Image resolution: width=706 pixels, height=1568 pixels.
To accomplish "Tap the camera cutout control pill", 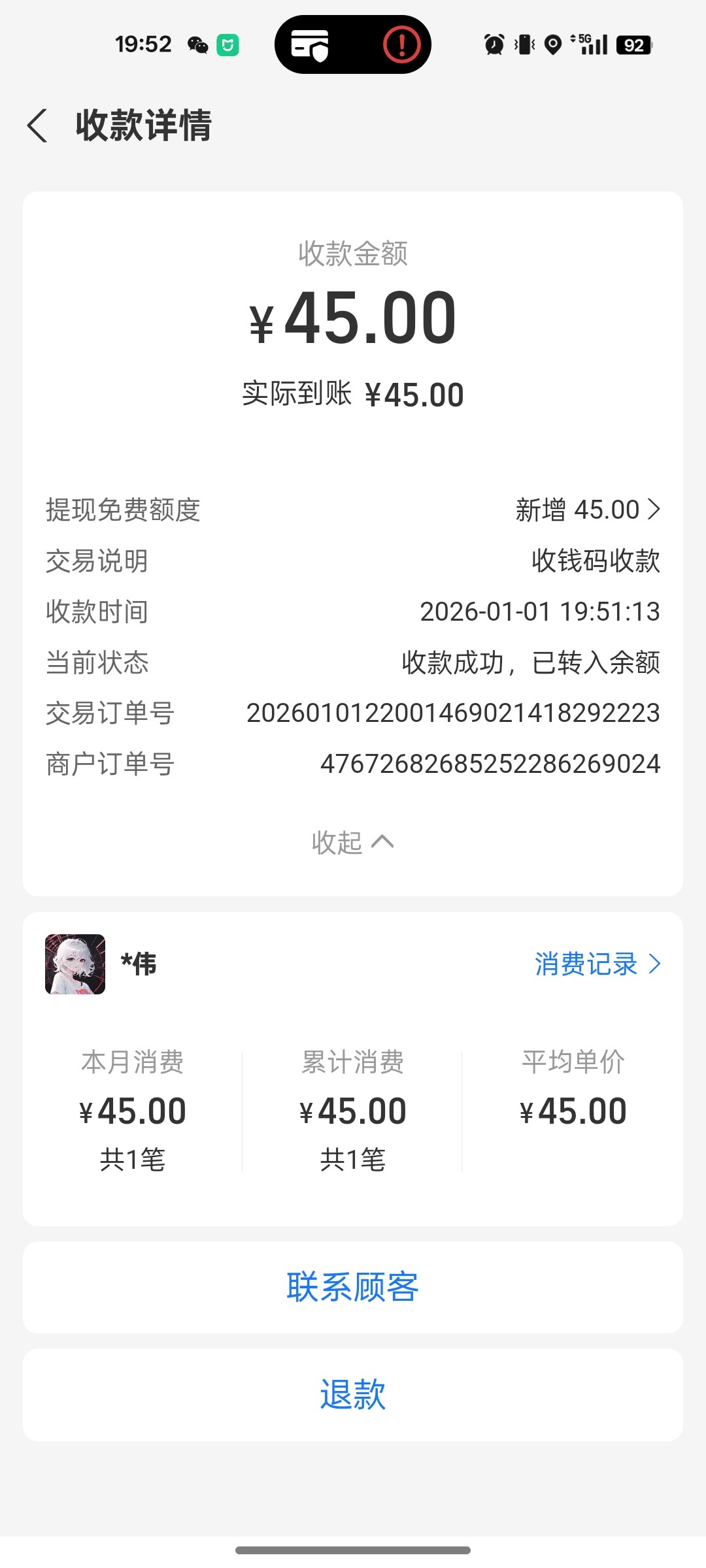I will pos(353,44).
